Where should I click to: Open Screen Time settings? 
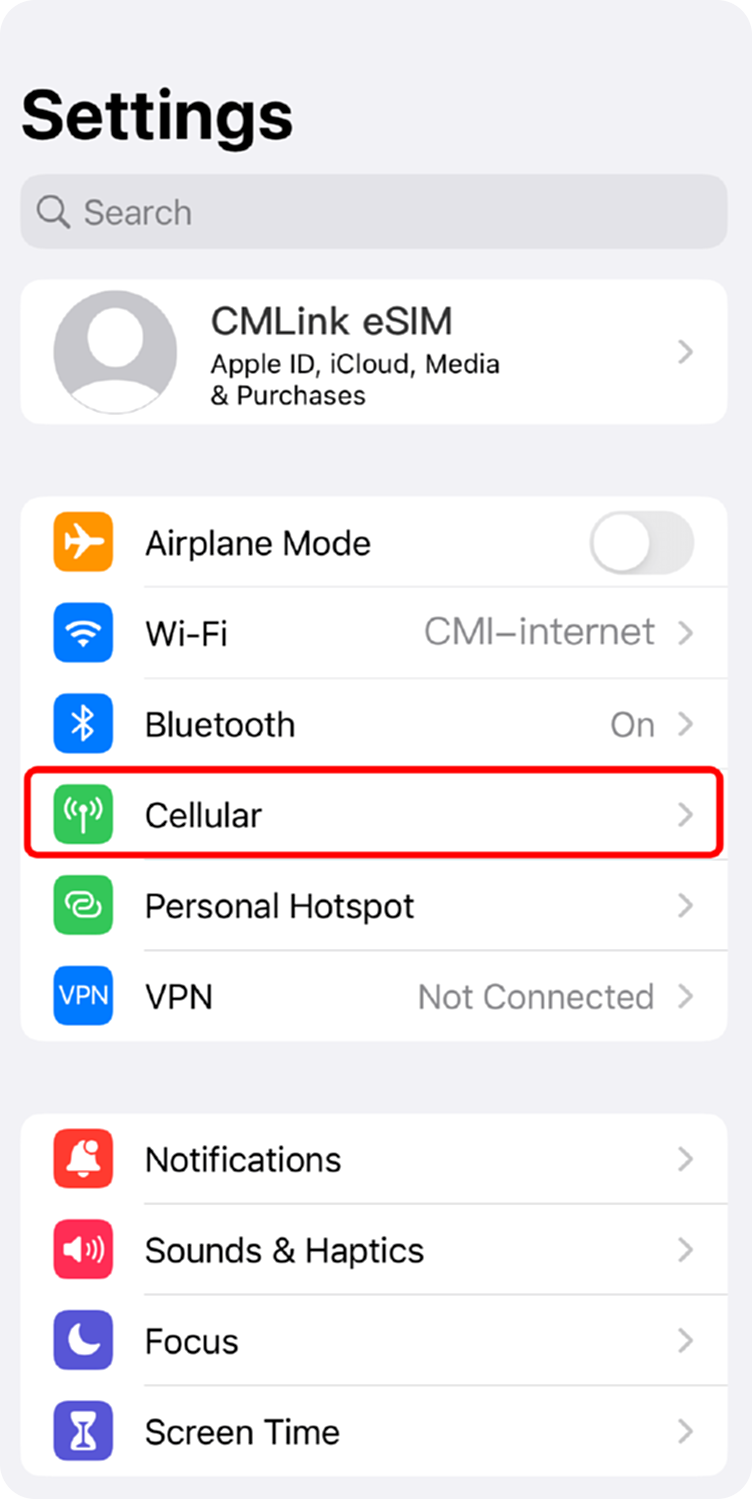pos(373,1432)
